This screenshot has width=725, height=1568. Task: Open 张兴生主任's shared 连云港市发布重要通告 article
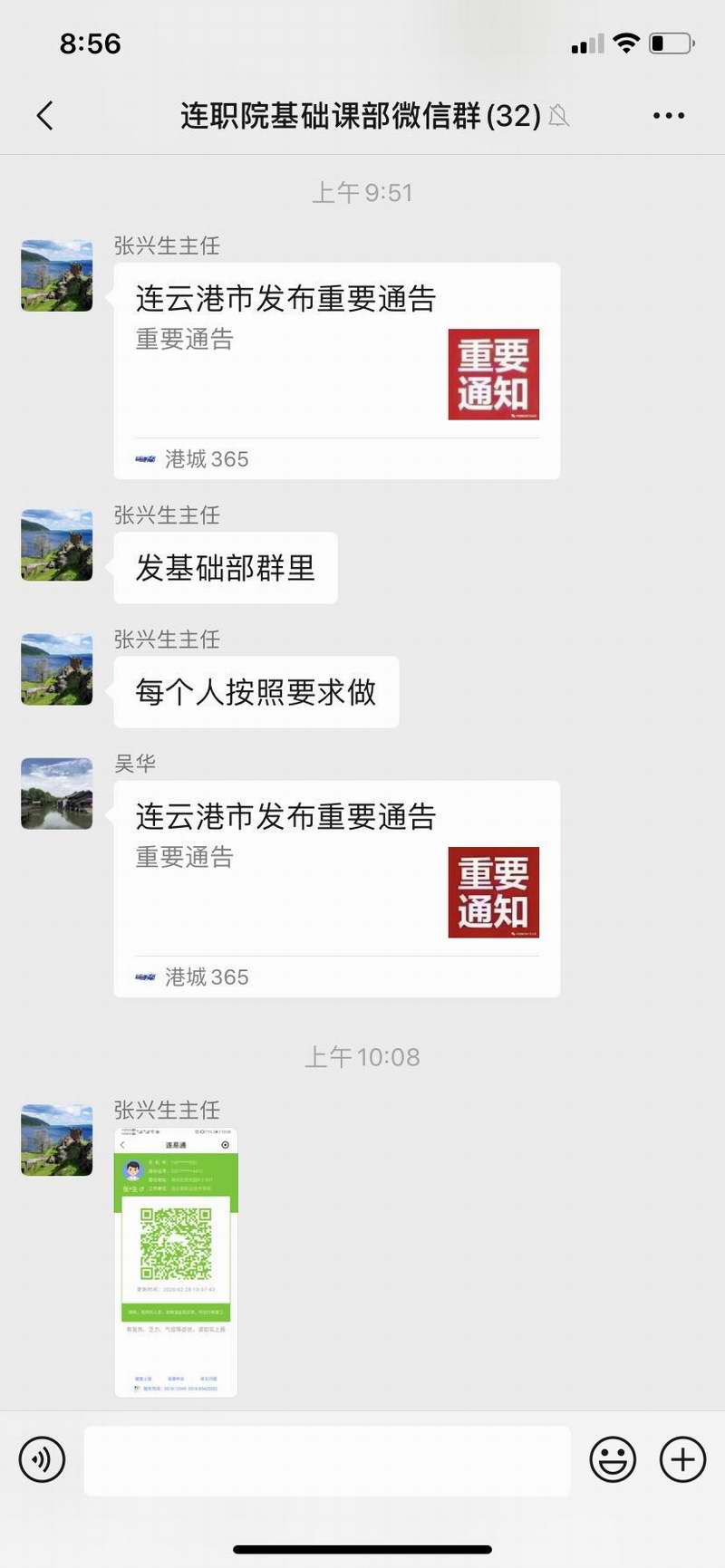pyautogui.click(x=336, y=370)
